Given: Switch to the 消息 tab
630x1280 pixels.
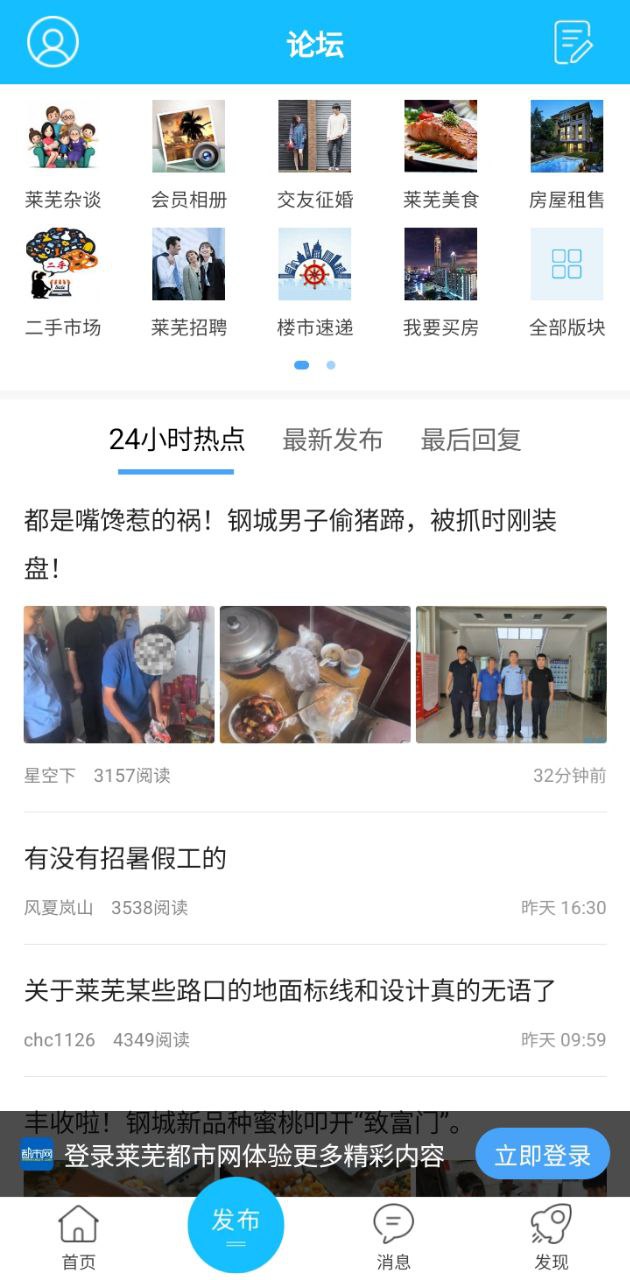Looking at the screenshot, I should tap(393, 1236).
